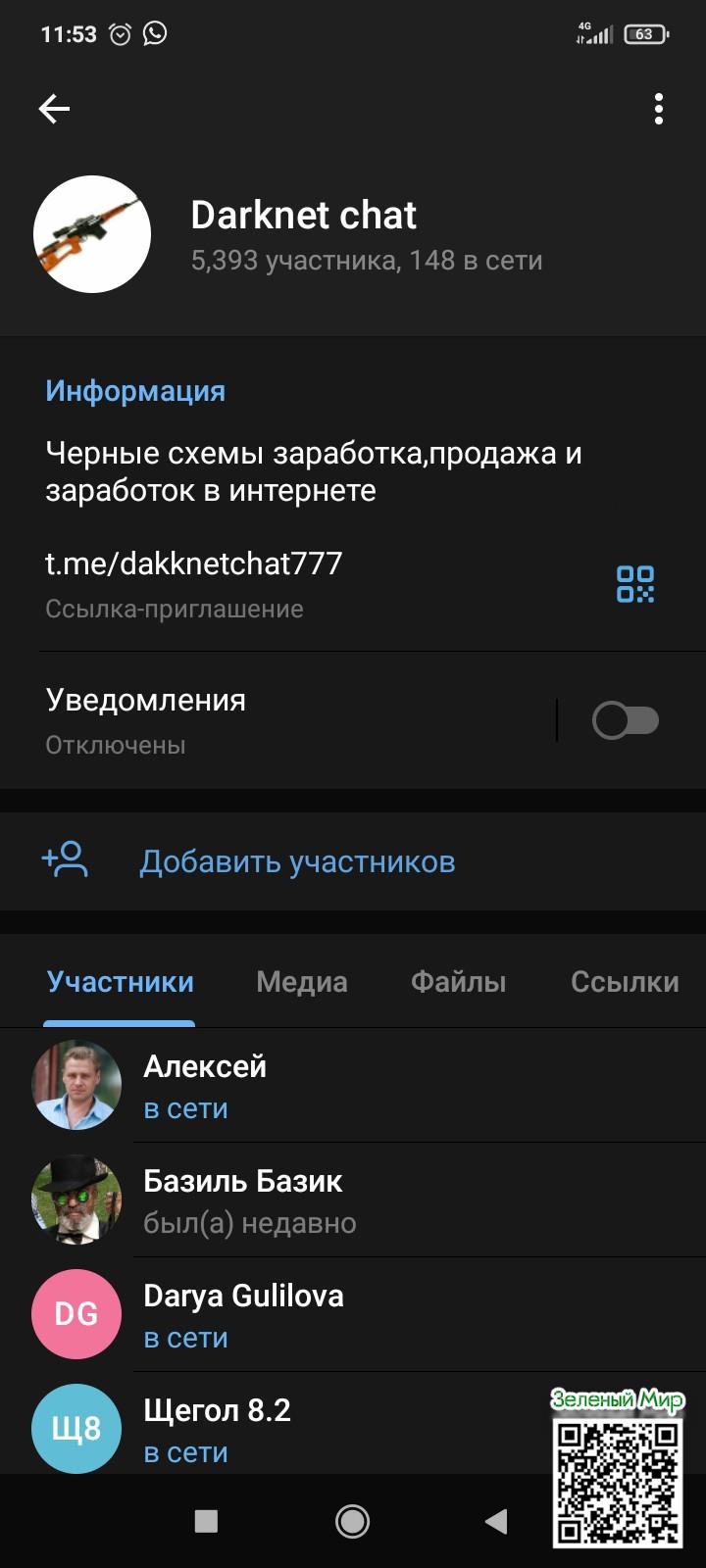Open the Darknet chat group photo
Screen dimensions: 706x1568
pyautogui.click(x=92, y=234)
